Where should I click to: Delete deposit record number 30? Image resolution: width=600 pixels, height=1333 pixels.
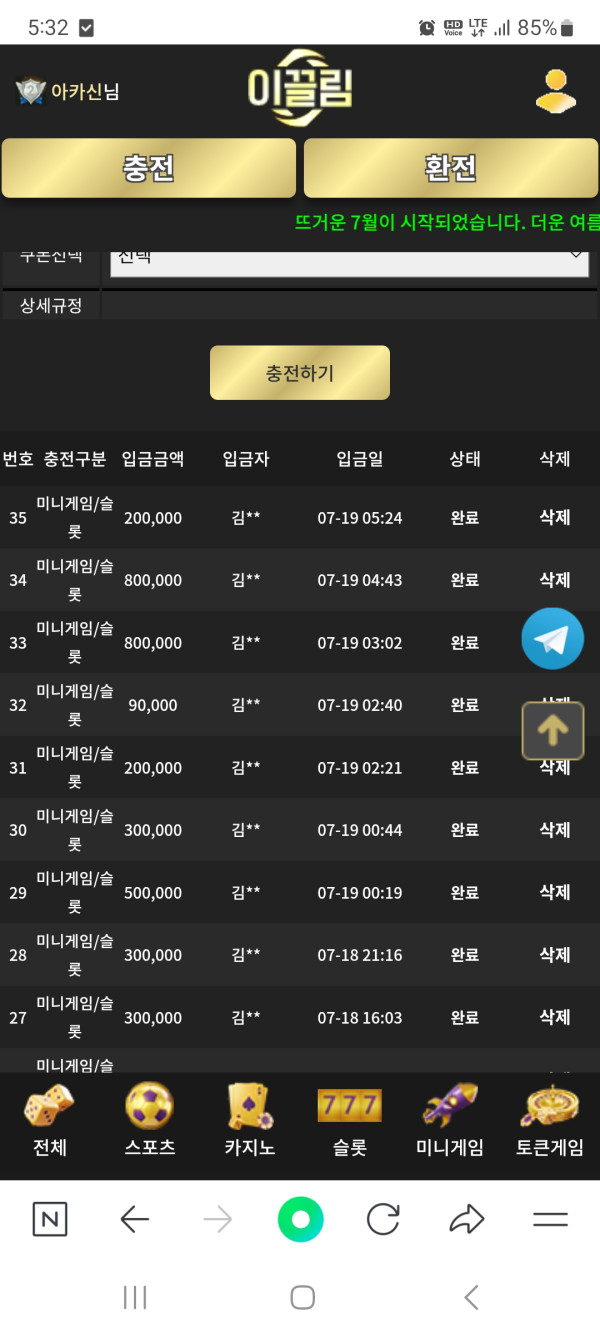click(554, 830)
